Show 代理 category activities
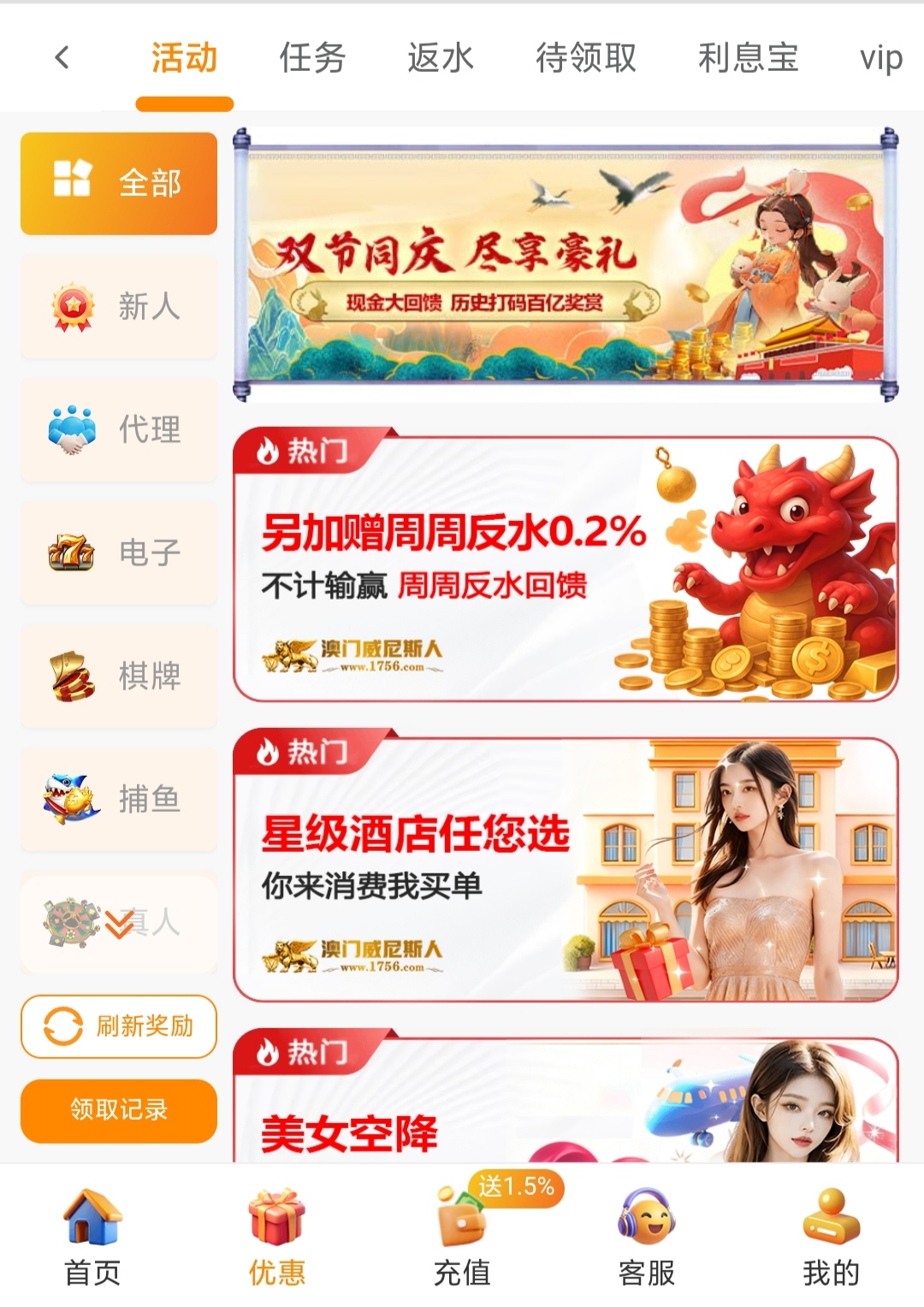Screen dimensions: 924x1307 119,429
